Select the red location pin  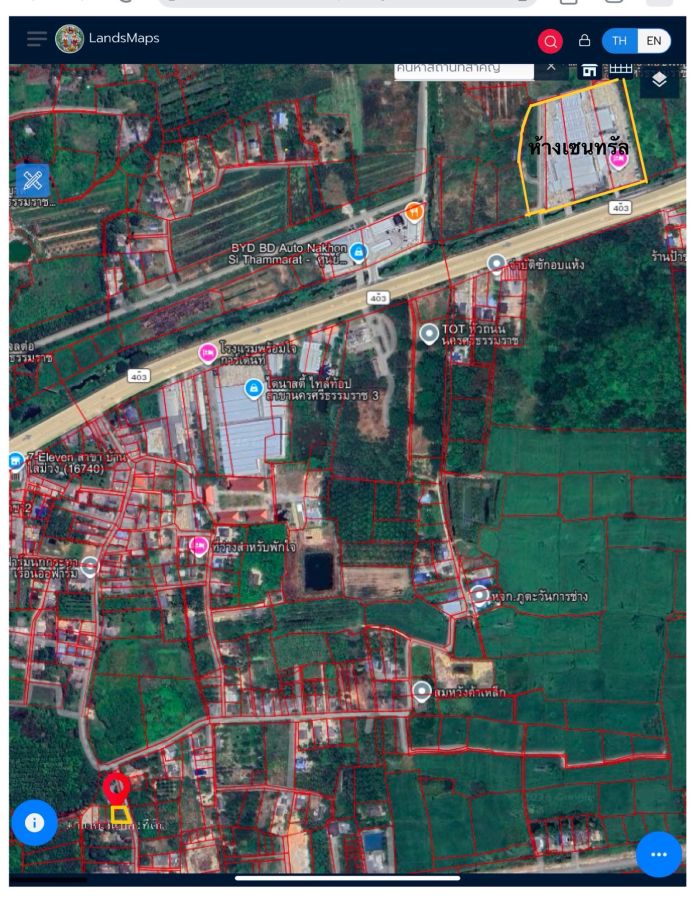click(x=117, y=788)
